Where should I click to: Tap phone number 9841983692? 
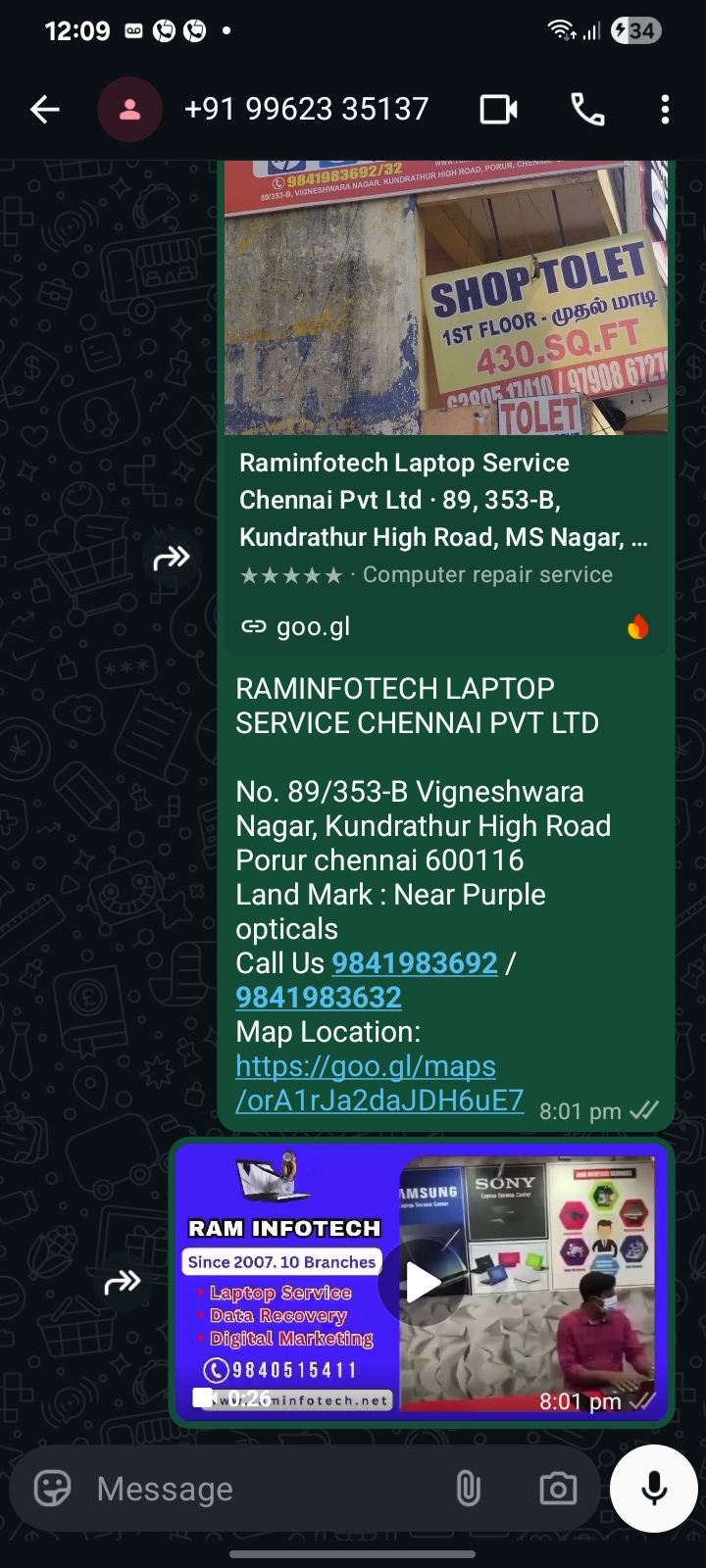(x=414, y=963)
